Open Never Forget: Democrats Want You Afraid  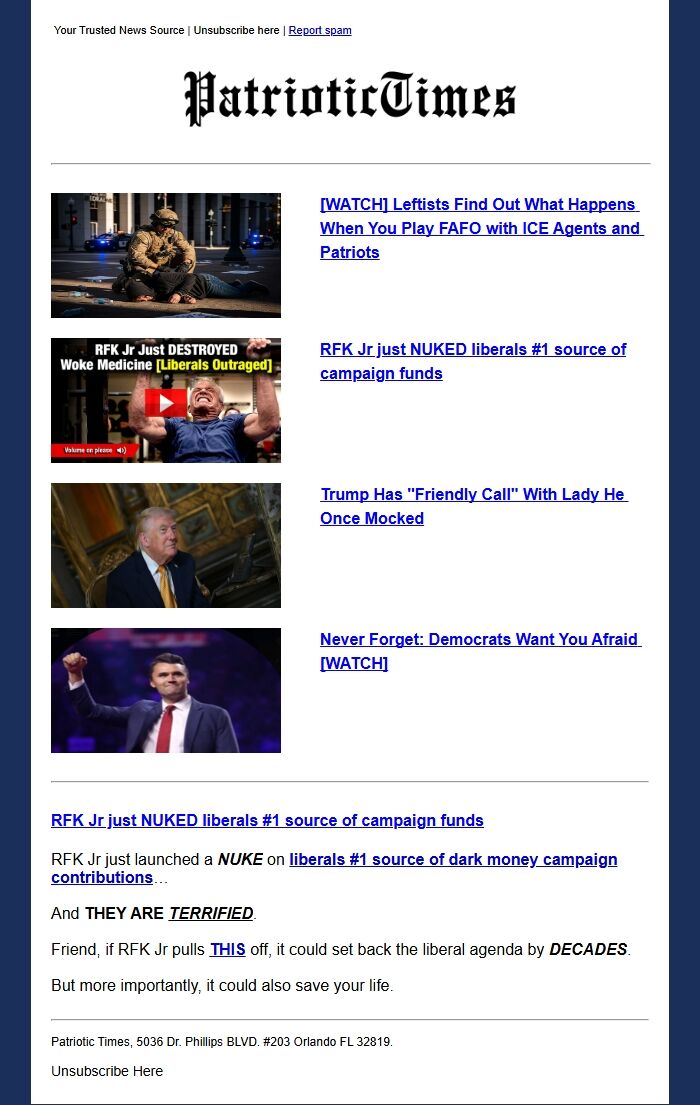[479, 651]
